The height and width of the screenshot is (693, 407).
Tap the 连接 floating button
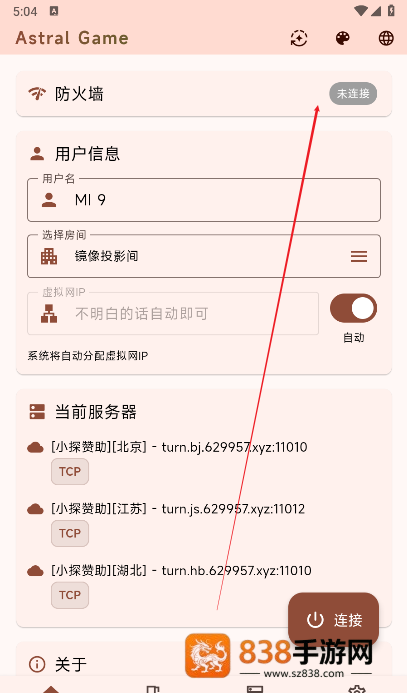[334, 620]
